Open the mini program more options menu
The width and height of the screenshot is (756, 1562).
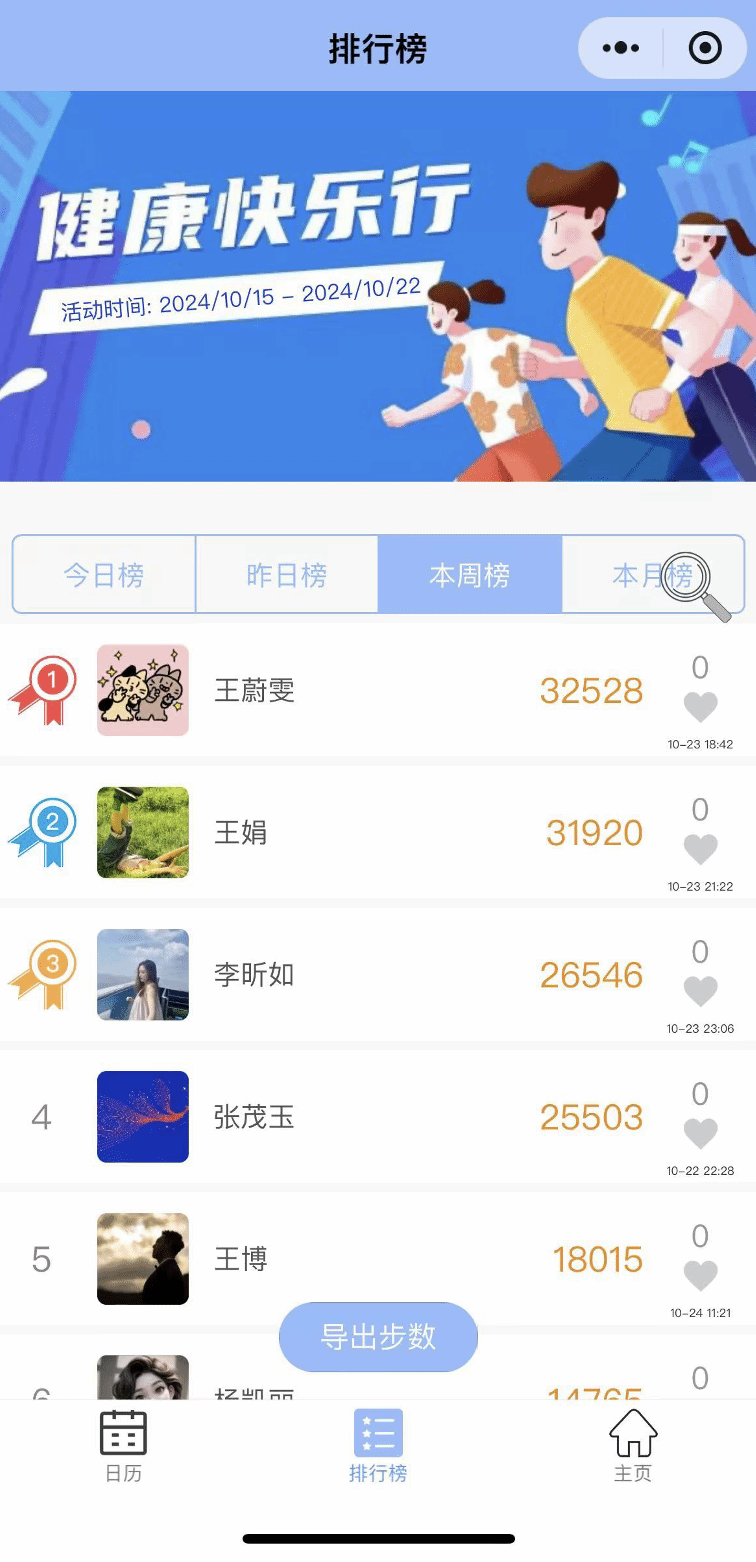(x=620, y=48)
